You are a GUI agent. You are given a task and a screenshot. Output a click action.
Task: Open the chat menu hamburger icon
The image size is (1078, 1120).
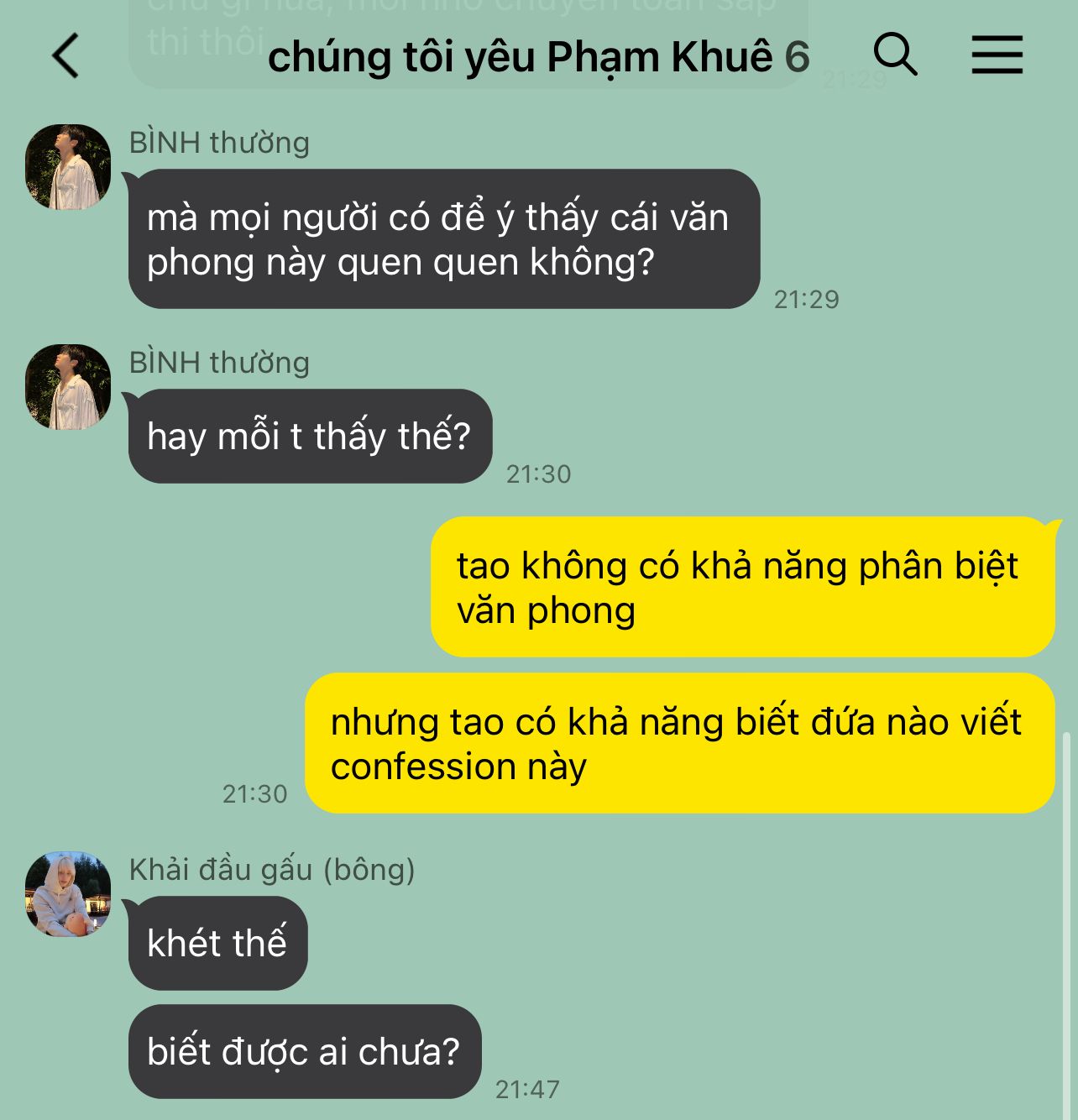point(997,55)
